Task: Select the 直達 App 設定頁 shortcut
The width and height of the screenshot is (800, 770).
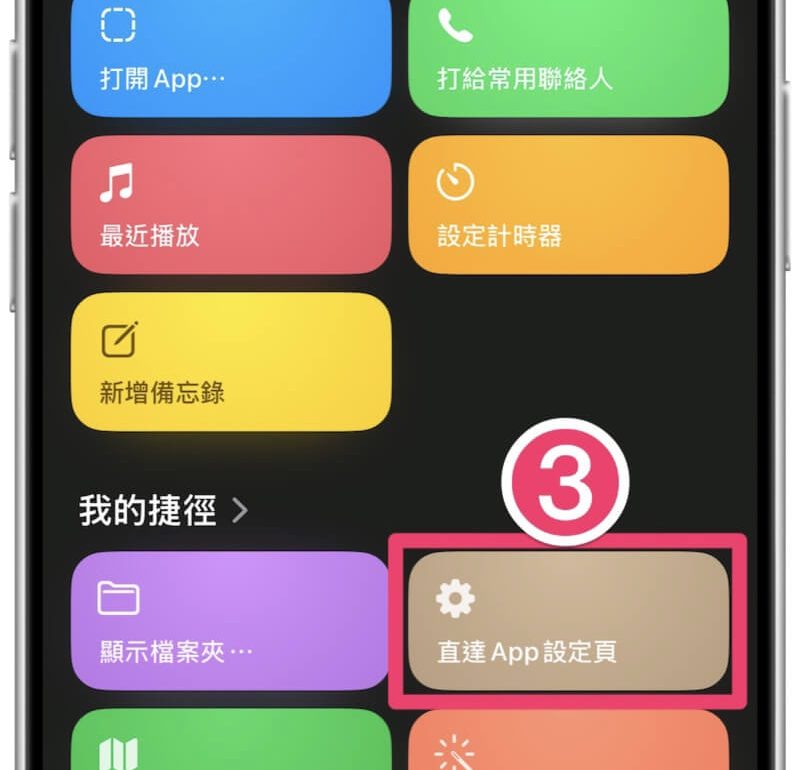Action: tap(568, 620)
